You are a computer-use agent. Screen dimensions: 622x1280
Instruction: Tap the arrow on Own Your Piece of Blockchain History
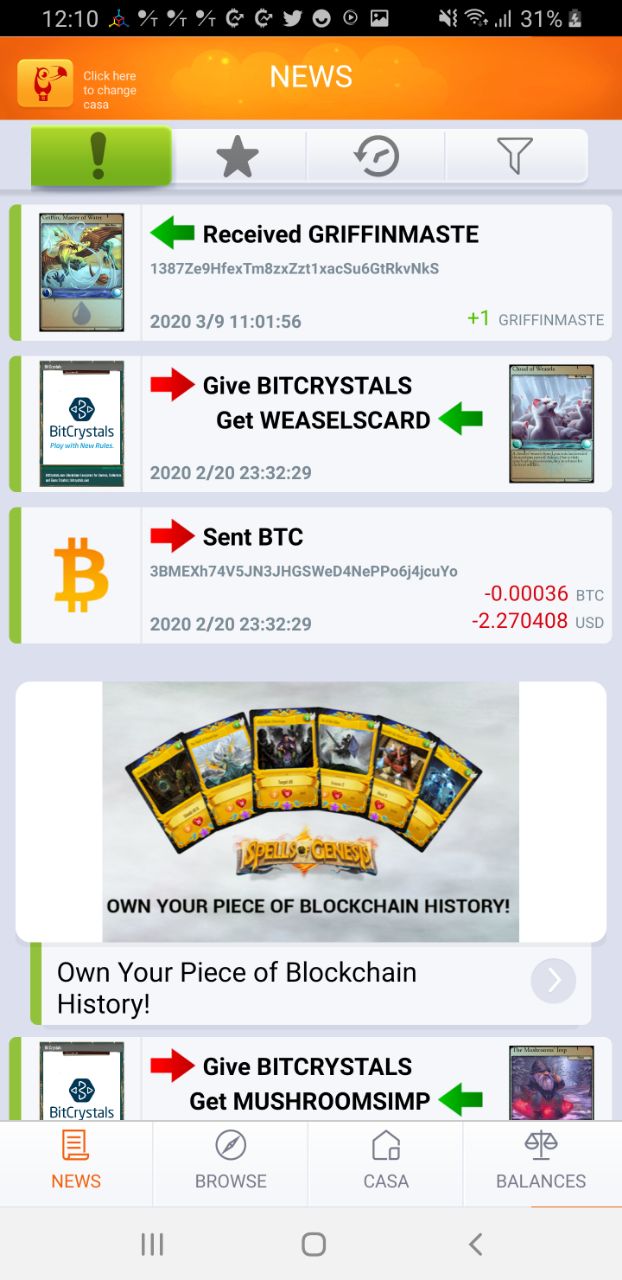[x=553, y=982]
